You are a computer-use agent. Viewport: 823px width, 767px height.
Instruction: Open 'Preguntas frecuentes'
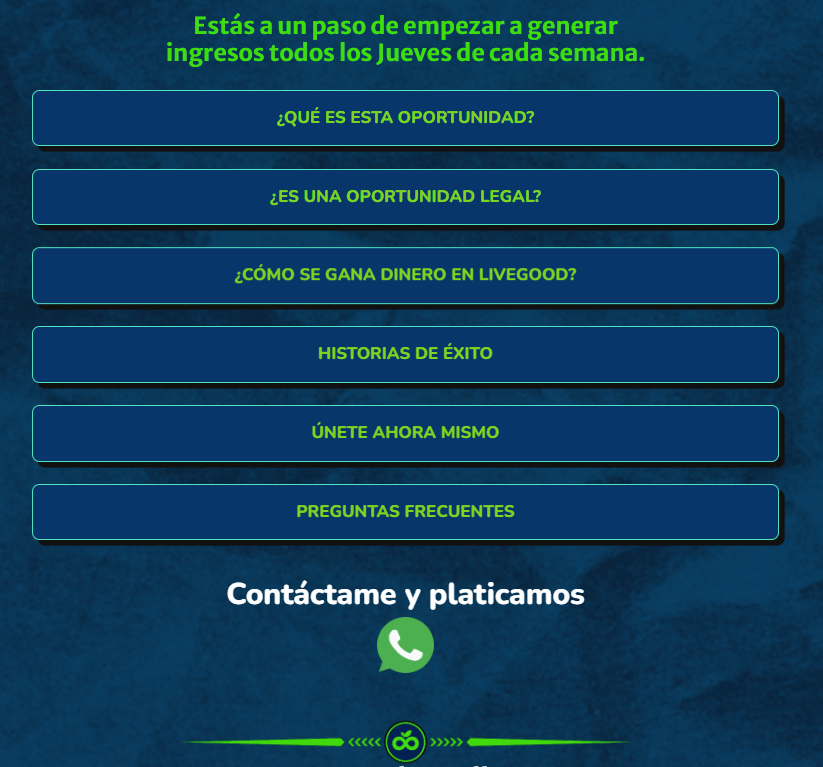pos(405,512)
